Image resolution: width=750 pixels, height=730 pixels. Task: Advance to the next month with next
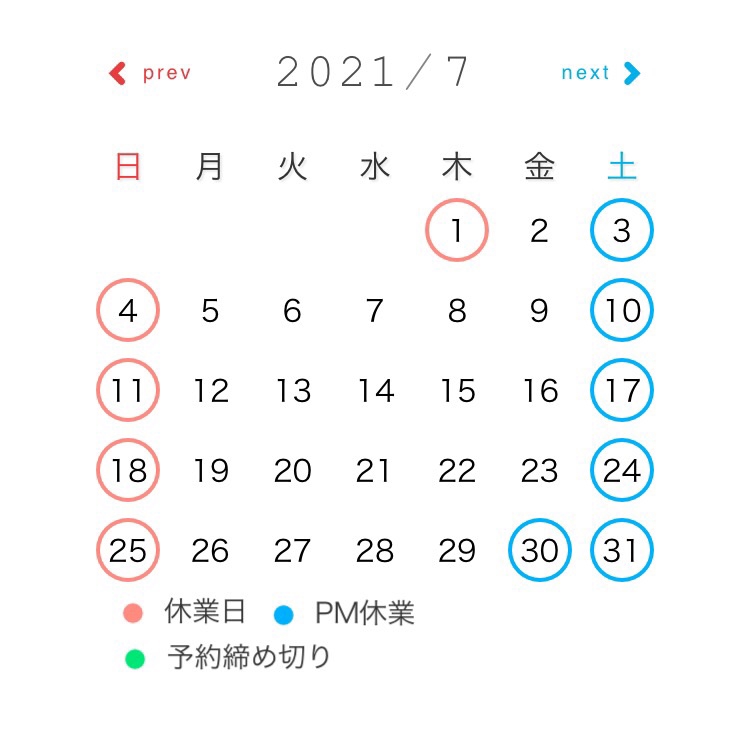(600, 73)
